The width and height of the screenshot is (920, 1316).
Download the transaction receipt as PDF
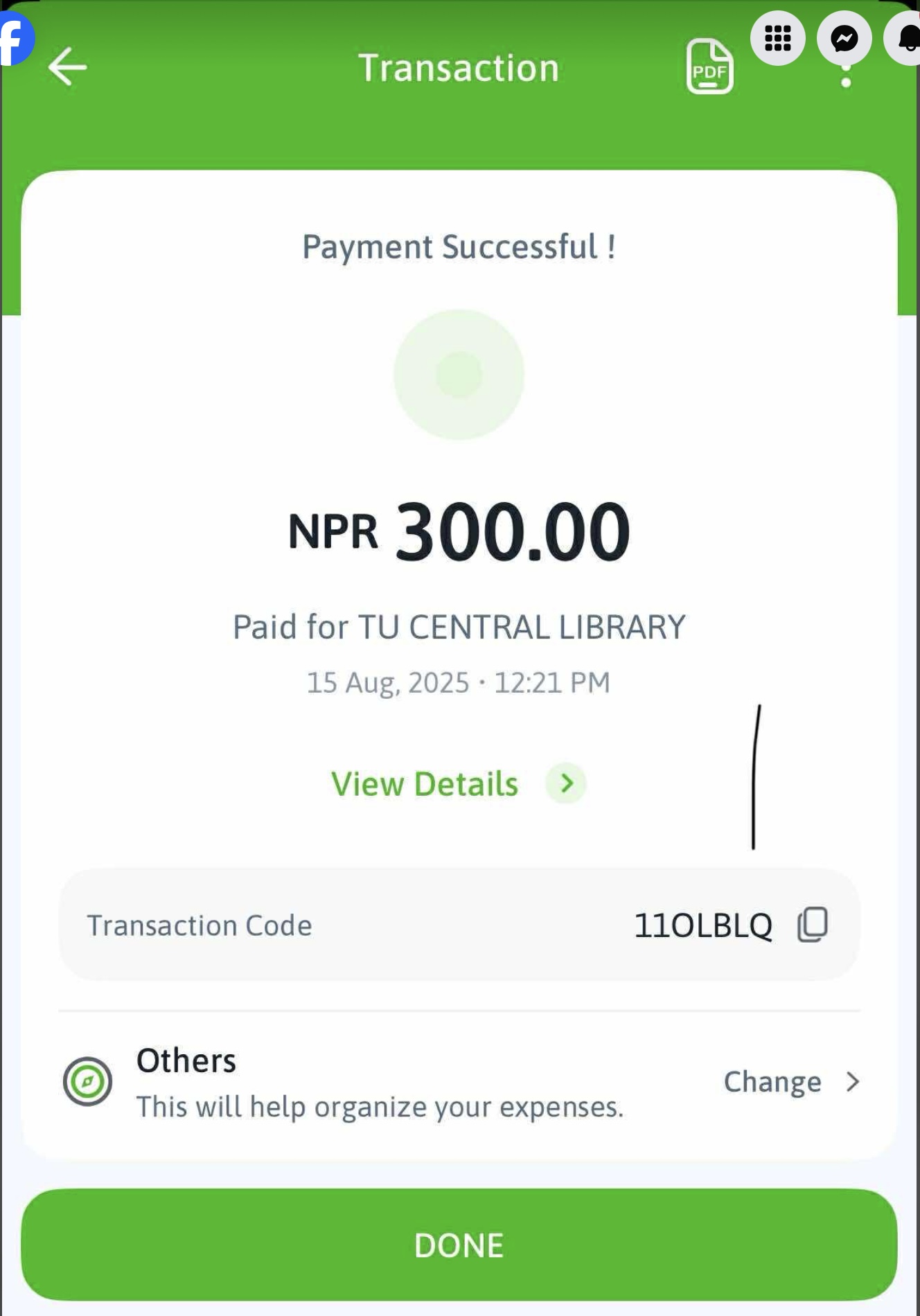(709, 67)
